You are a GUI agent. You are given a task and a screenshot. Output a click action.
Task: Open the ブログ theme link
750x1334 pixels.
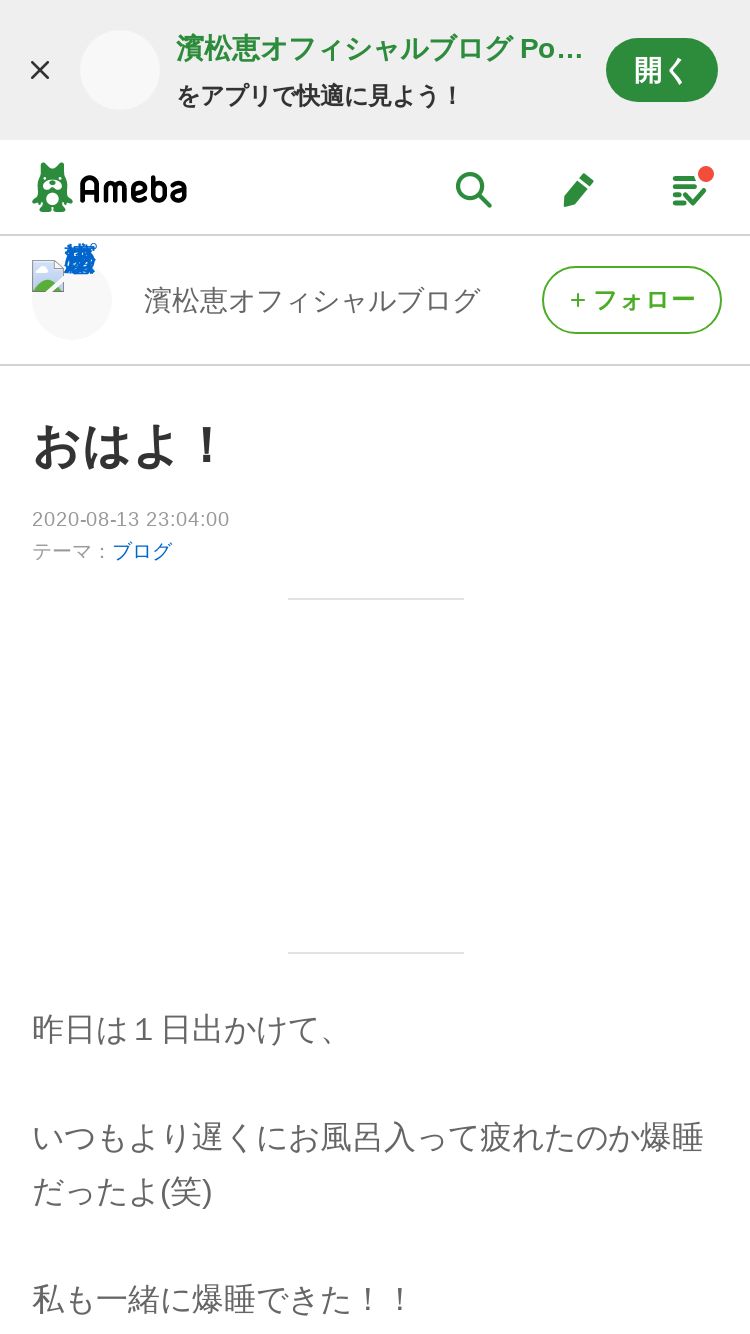pos(142,551)
